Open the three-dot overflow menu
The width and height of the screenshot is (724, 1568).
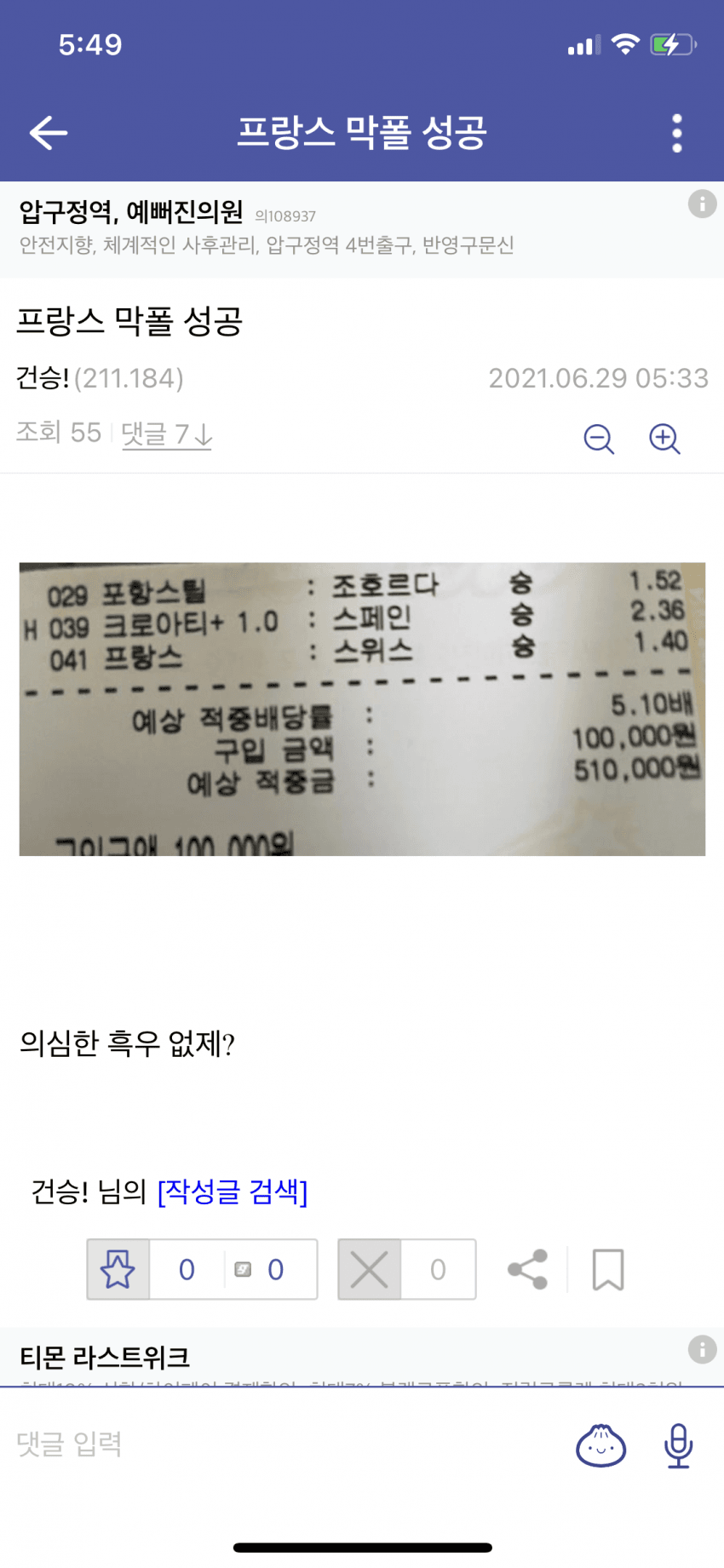coord(677,134)
